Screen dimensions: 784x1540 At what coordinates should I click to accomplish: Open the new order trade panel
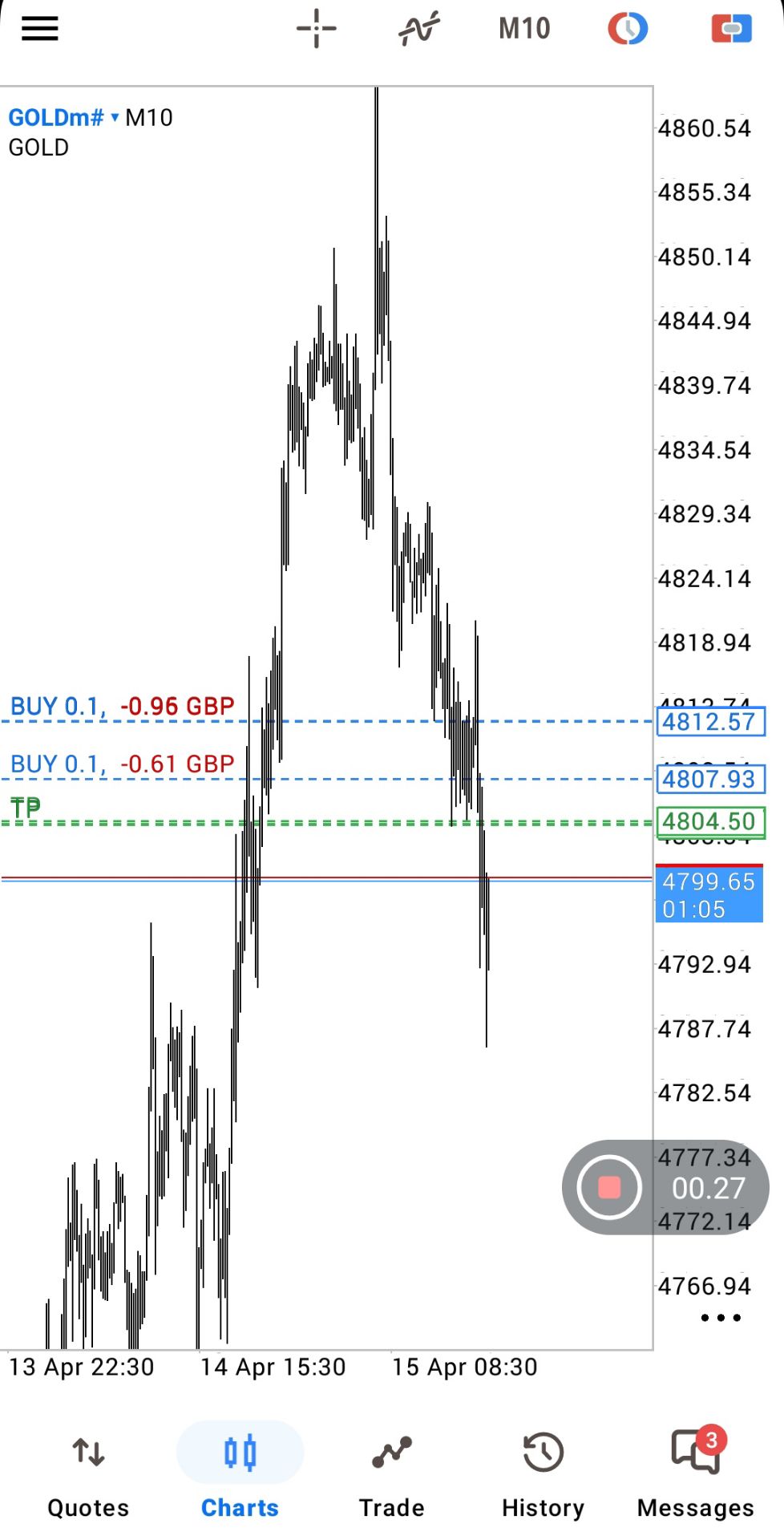point(731,29)
